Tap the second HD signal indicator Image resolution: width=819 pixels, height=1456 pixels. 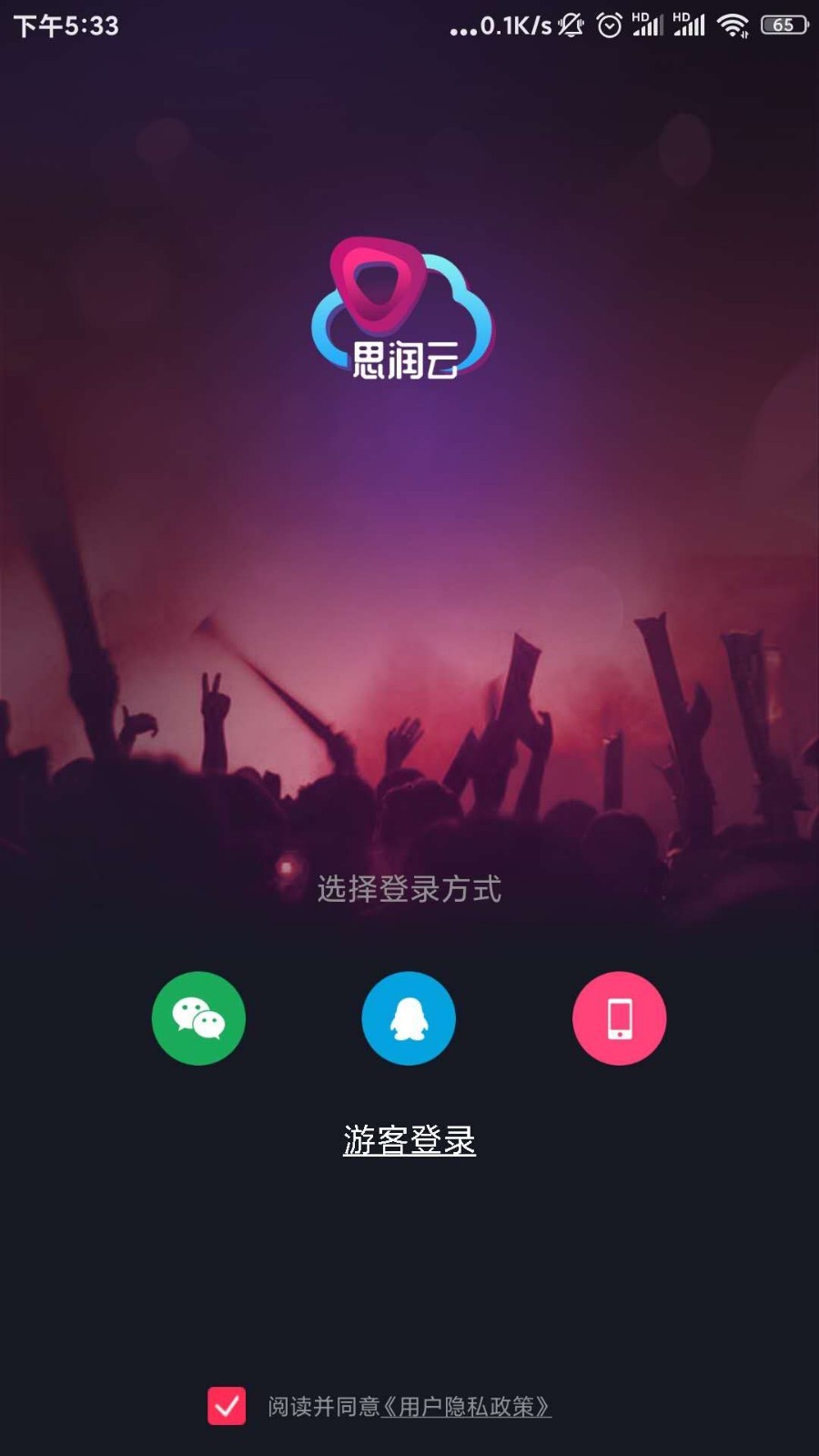[x=689, y=26]
